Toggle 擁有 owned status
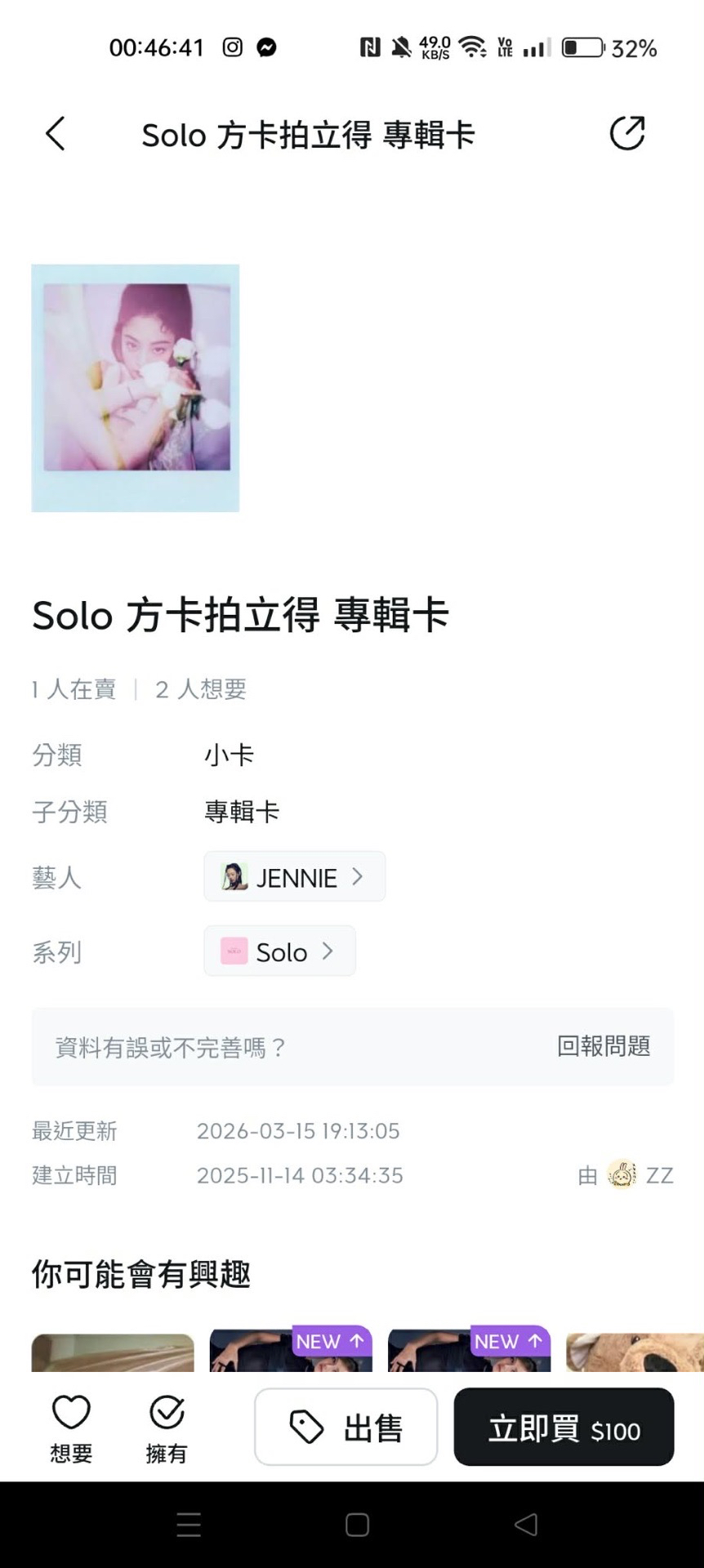The height and width of the screenshot is (1568, 704). [x=167, y=1425]
